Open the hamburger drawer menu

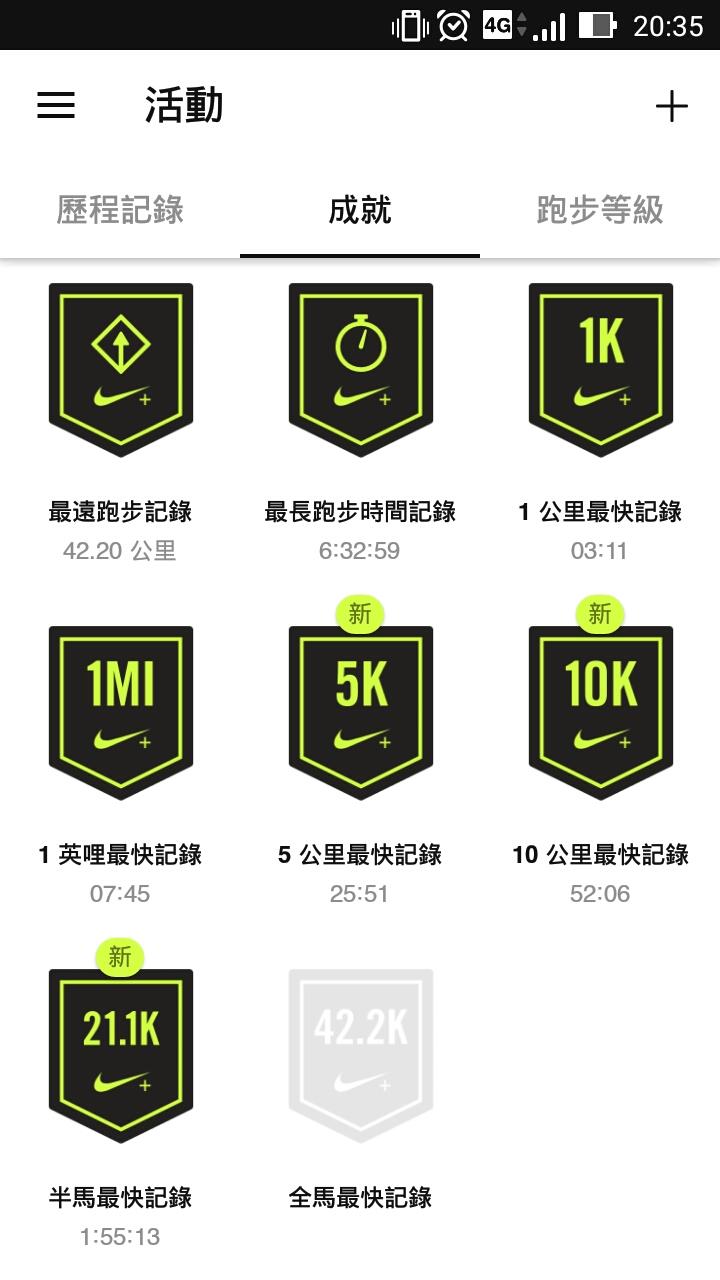[x=56, y=105]
